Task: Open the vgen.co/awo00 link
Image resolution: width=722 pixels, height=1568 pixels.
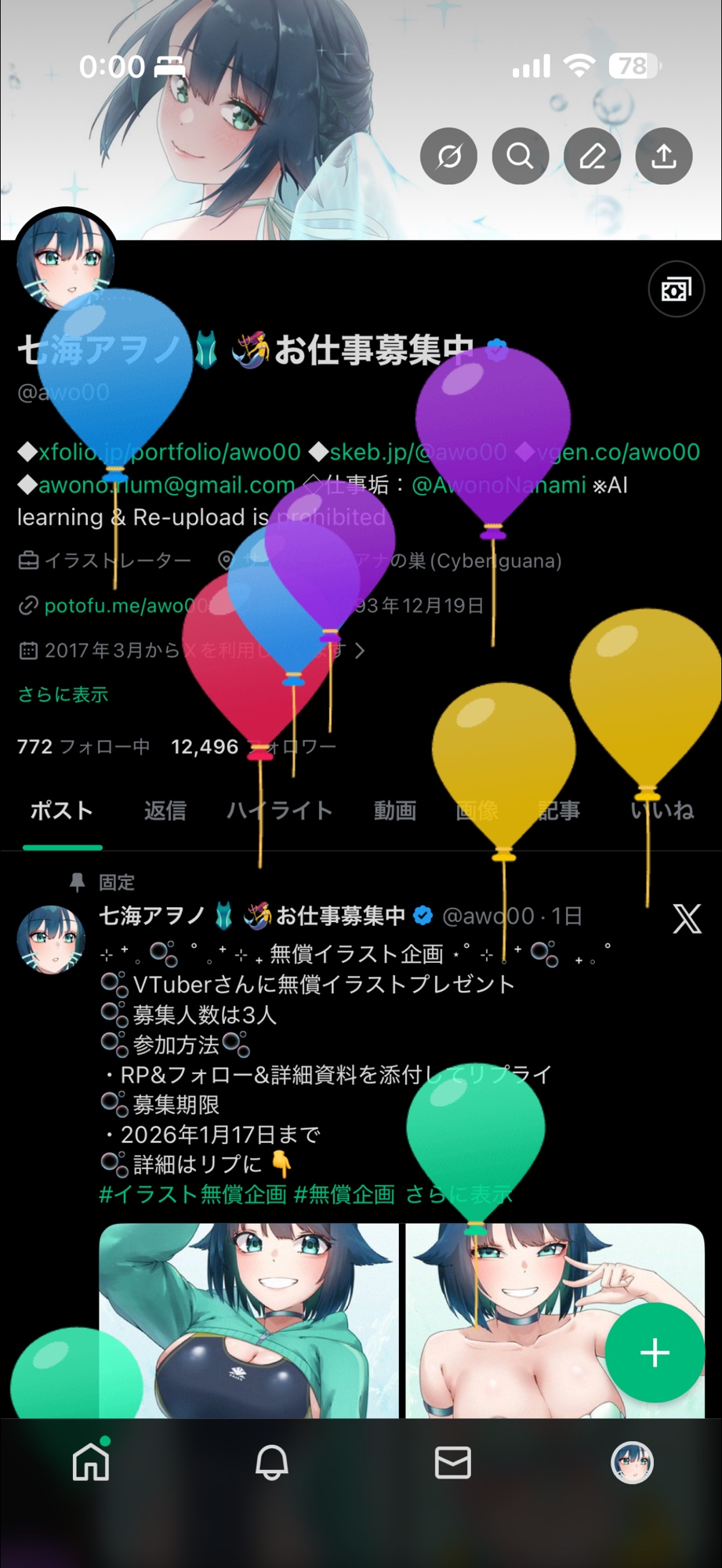Action: tap(618, 452)
